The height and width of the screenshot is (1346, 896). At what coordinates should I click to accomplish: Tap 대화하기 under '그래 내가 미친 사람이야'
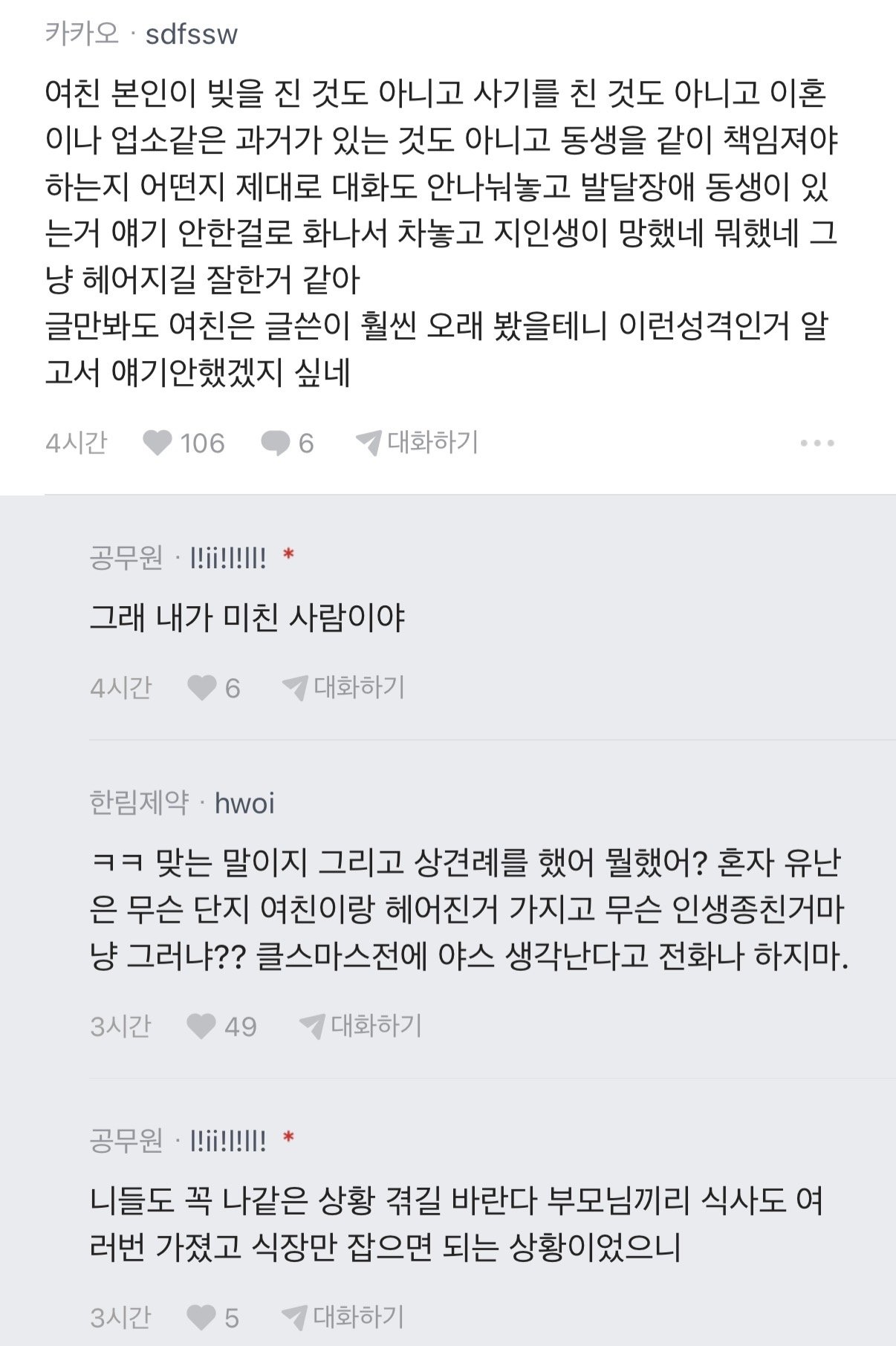click(344, 688)
